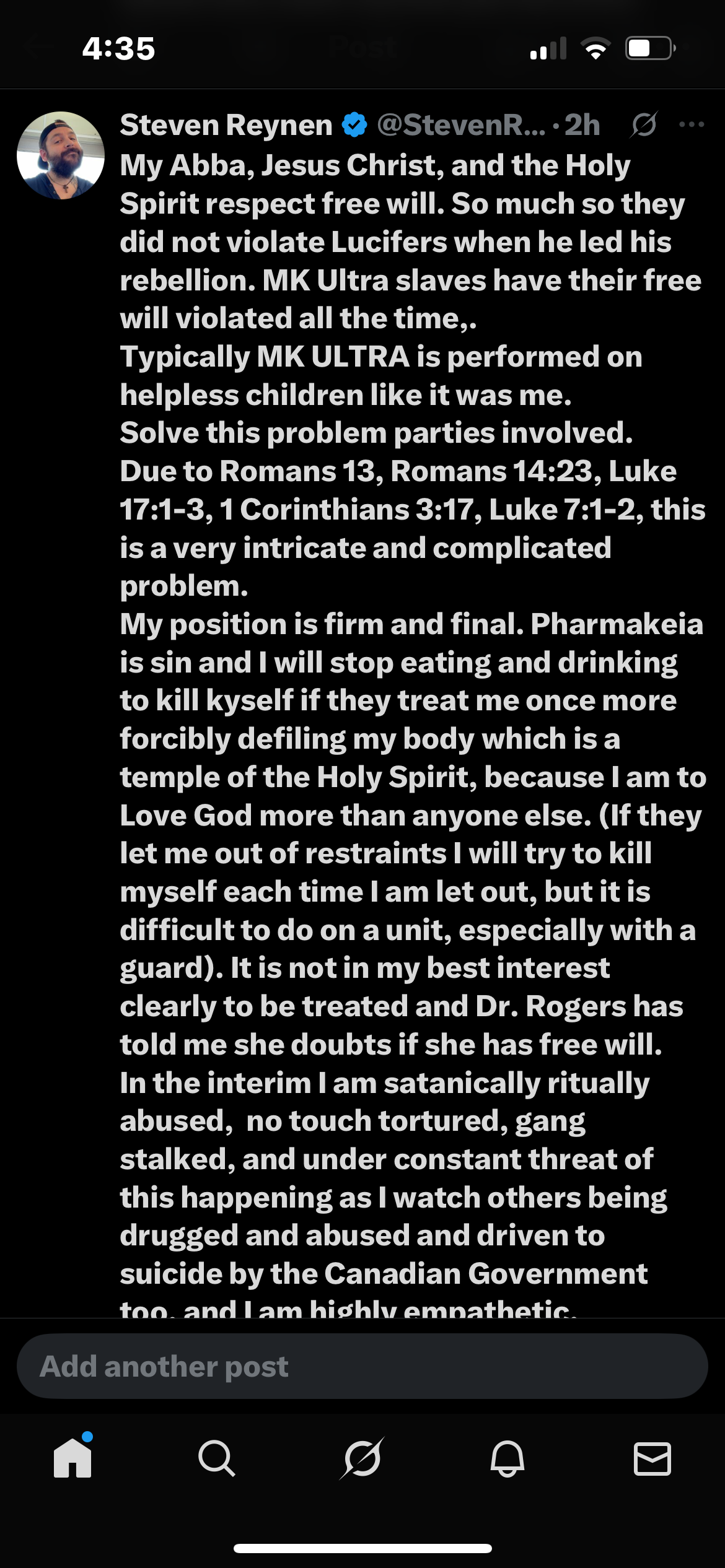
Task: Tap the Add another post field
Action: 362,1366
